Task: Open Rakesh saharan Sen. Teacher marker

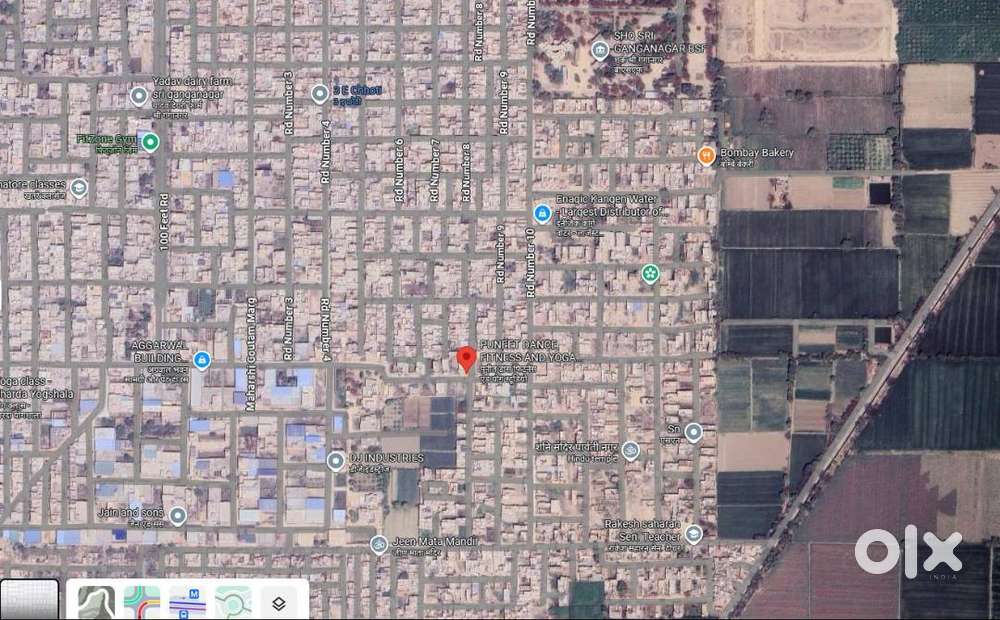Action: (x=693, y=535)
